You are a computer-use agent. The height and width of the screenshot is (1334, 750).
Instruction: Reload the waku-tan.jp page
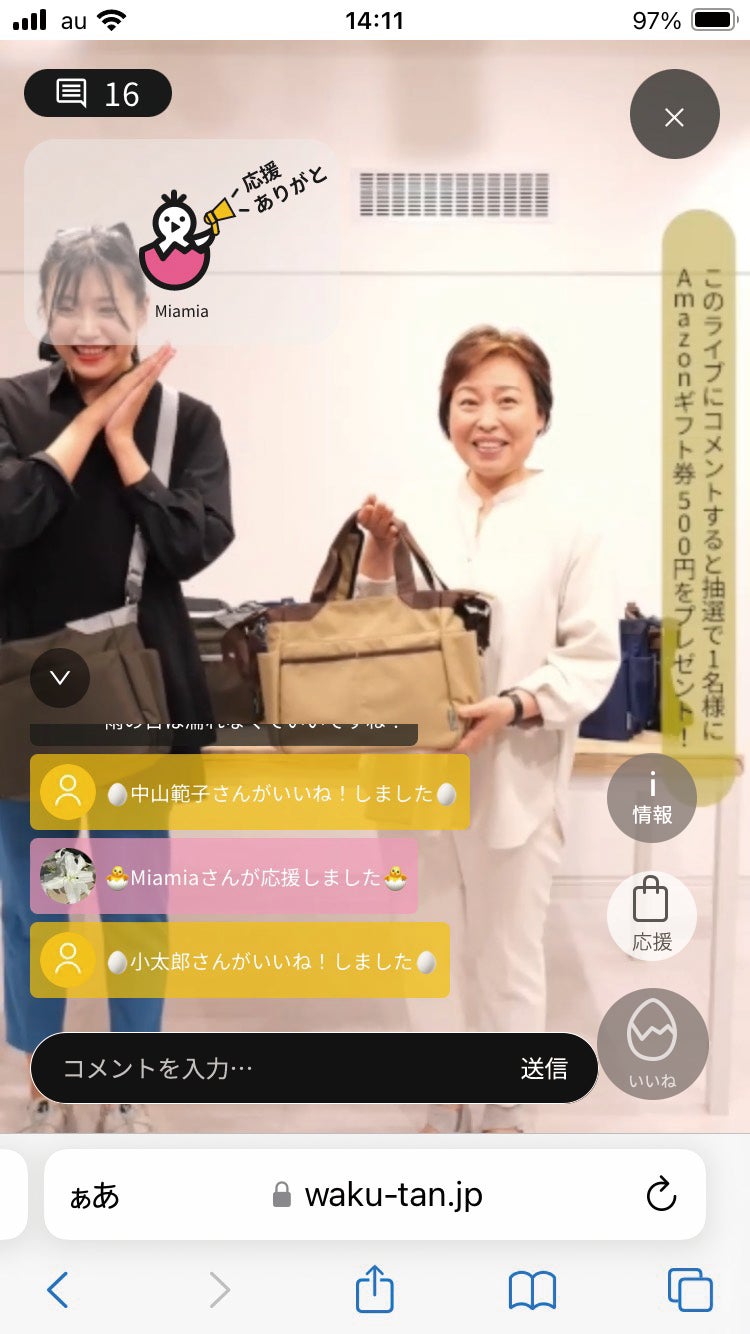point(661,1194)
